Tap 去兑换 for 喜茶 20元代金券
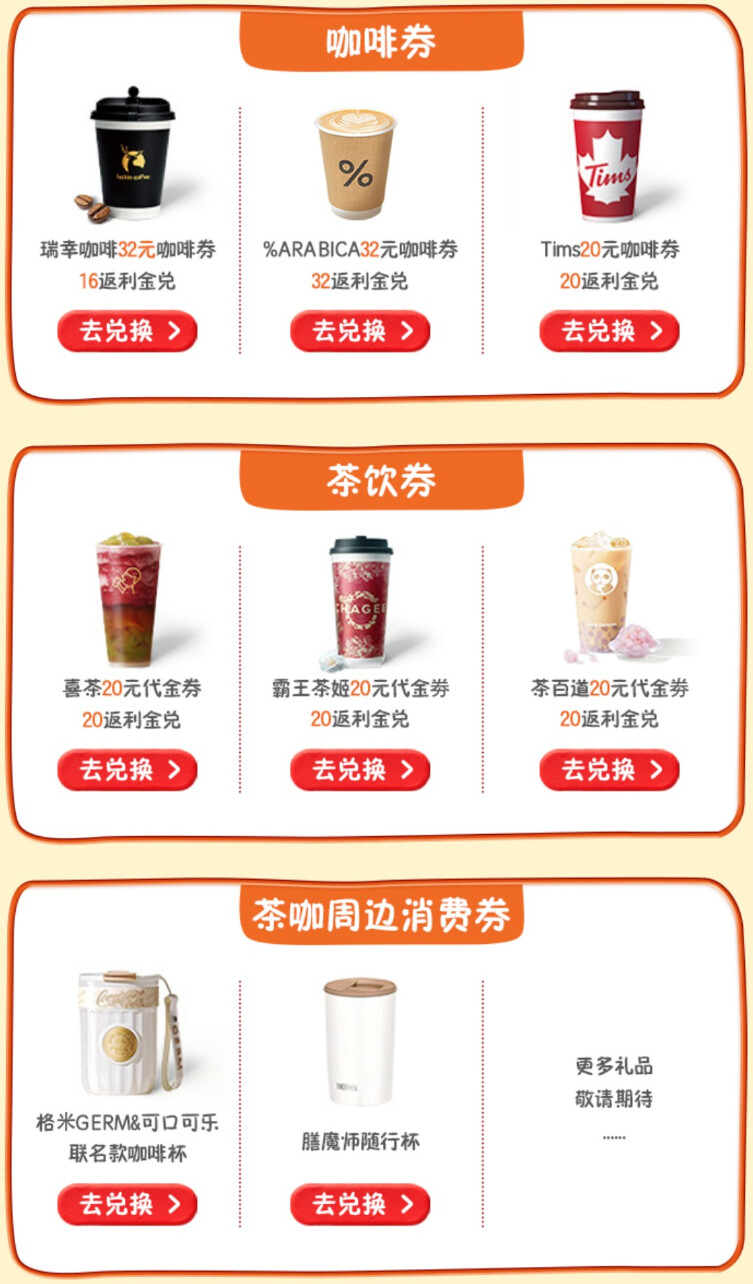This screenshot has height=1284, width=753. pyautogui.click(x=127, y=769)
